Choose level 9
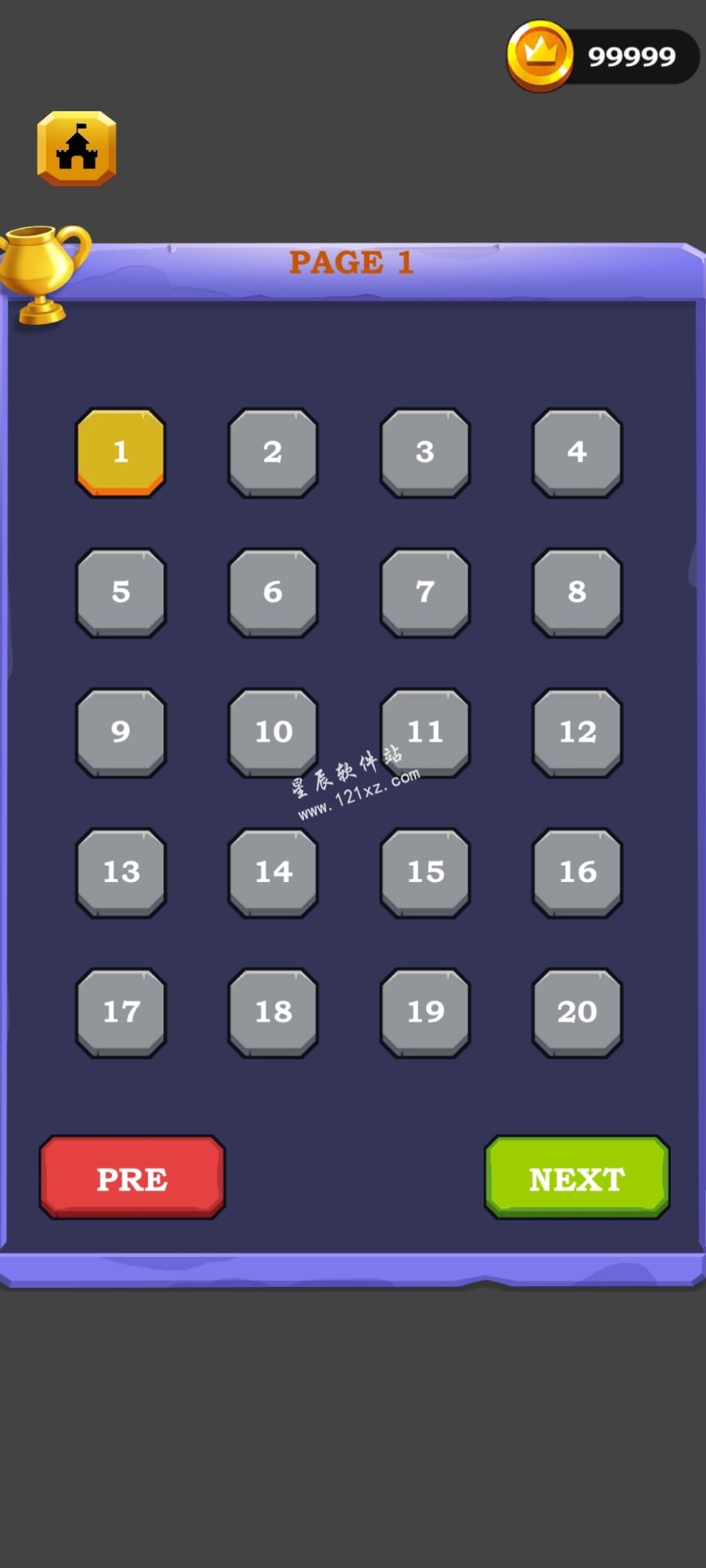Viewport: 706px width, 1568px height. [121, 732]
